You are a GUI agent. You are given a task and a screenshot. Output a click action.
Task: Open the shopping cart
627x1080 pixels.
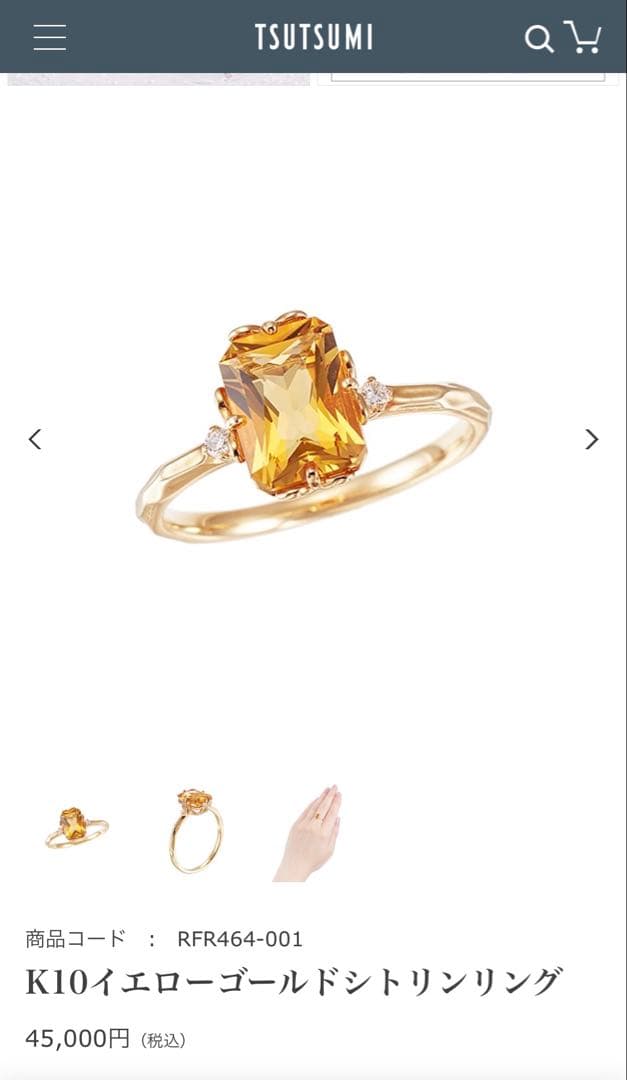tap(583, 37)
